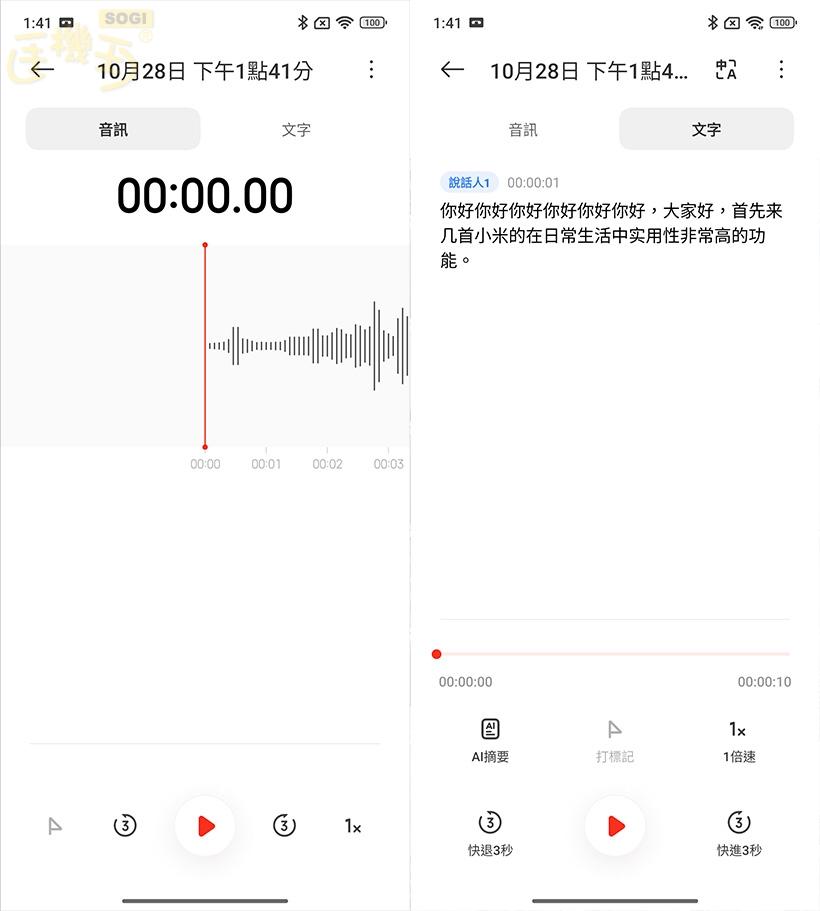Open the overflow menu beside the translate icon
820x911 pixels.
coord(781,70)
